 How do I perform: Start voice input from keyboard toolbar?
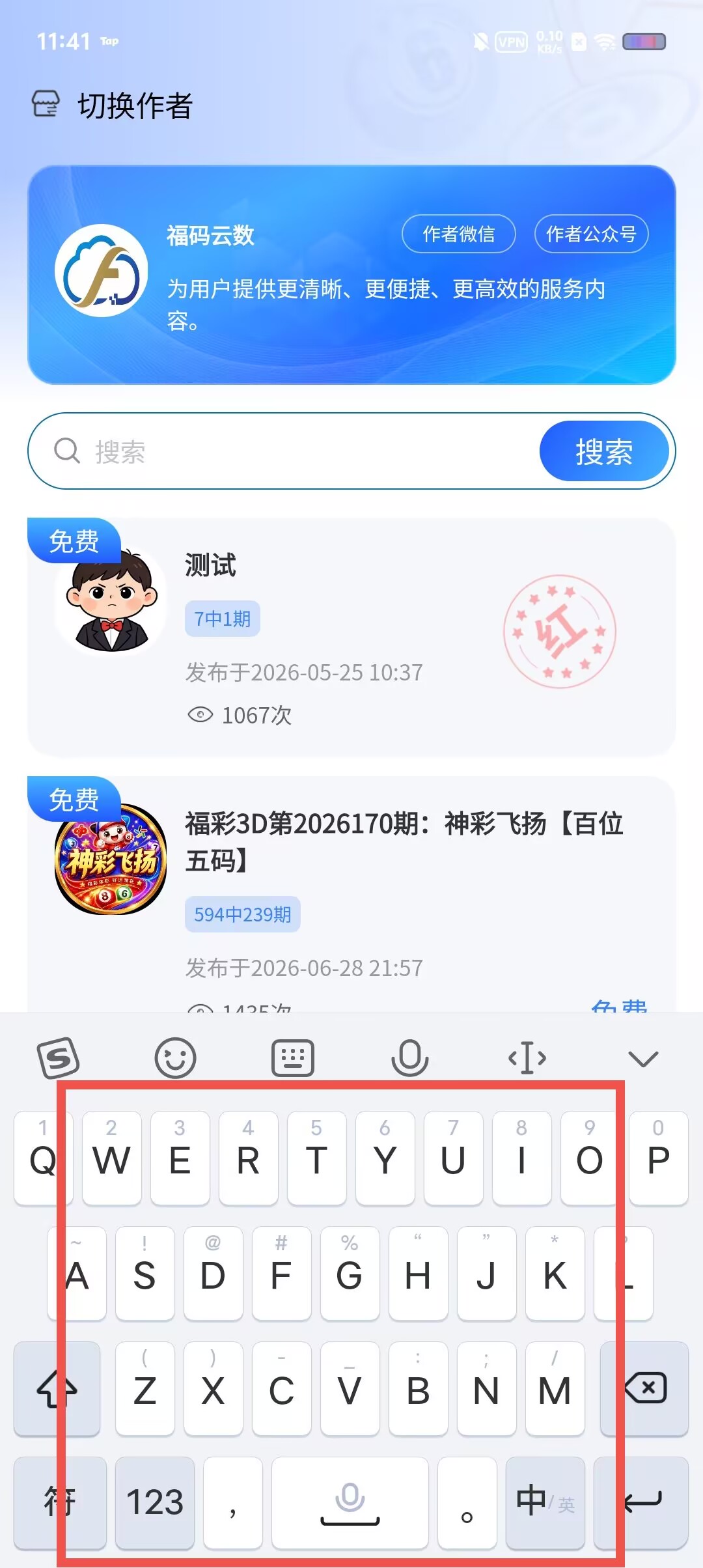(410, 1058)
